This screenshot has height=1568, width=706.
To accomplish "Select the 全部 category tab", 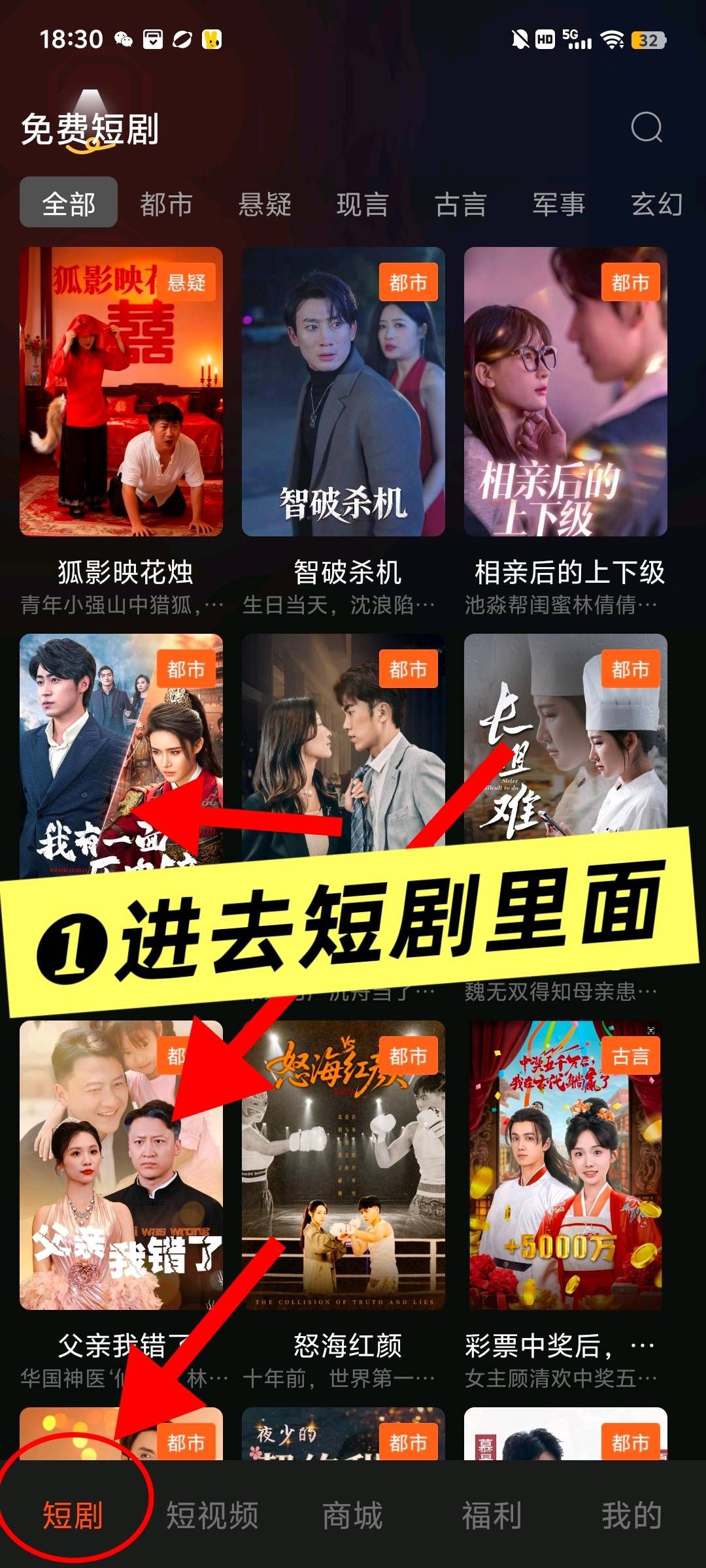I will click(x=69, y=203).
